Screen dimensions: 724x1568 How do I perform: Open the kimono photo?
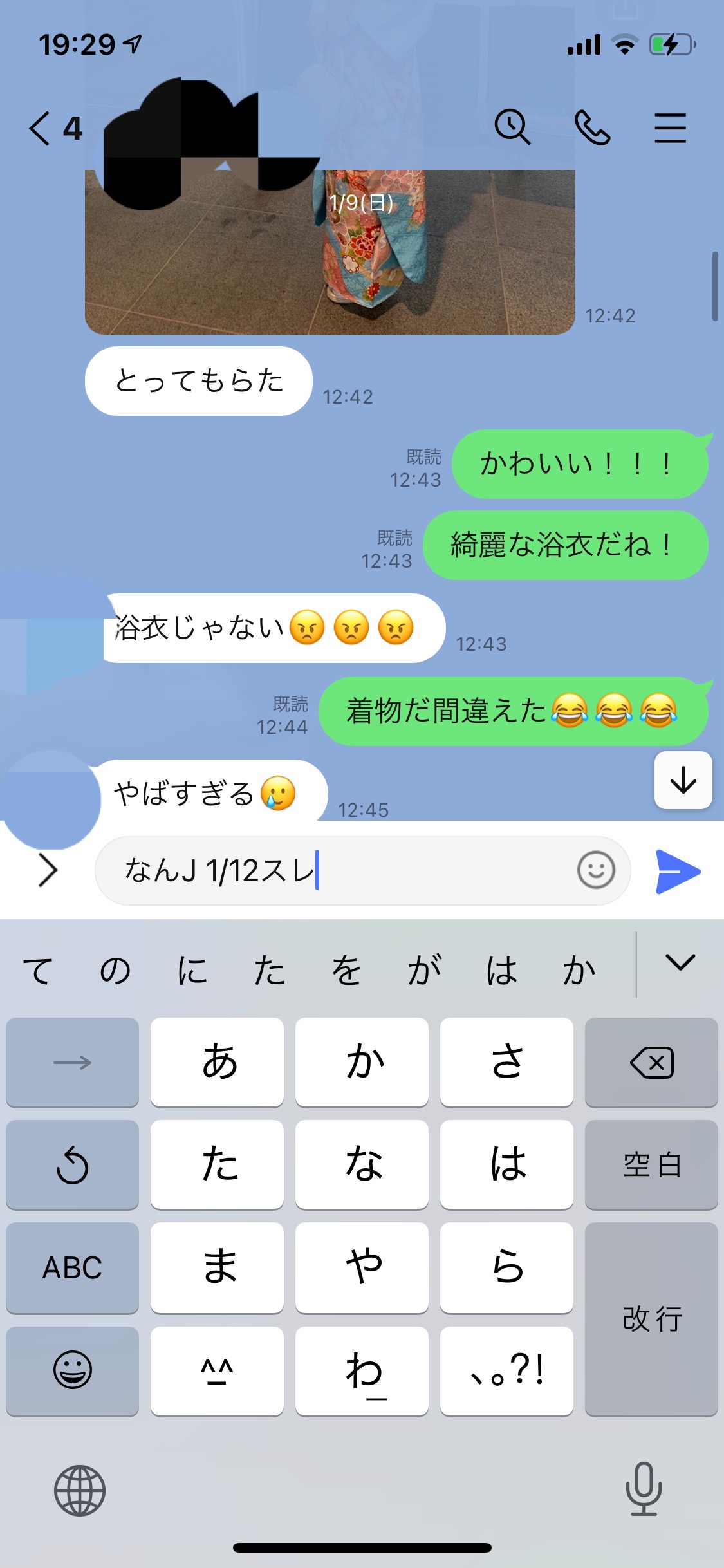(x=330, y=252)
